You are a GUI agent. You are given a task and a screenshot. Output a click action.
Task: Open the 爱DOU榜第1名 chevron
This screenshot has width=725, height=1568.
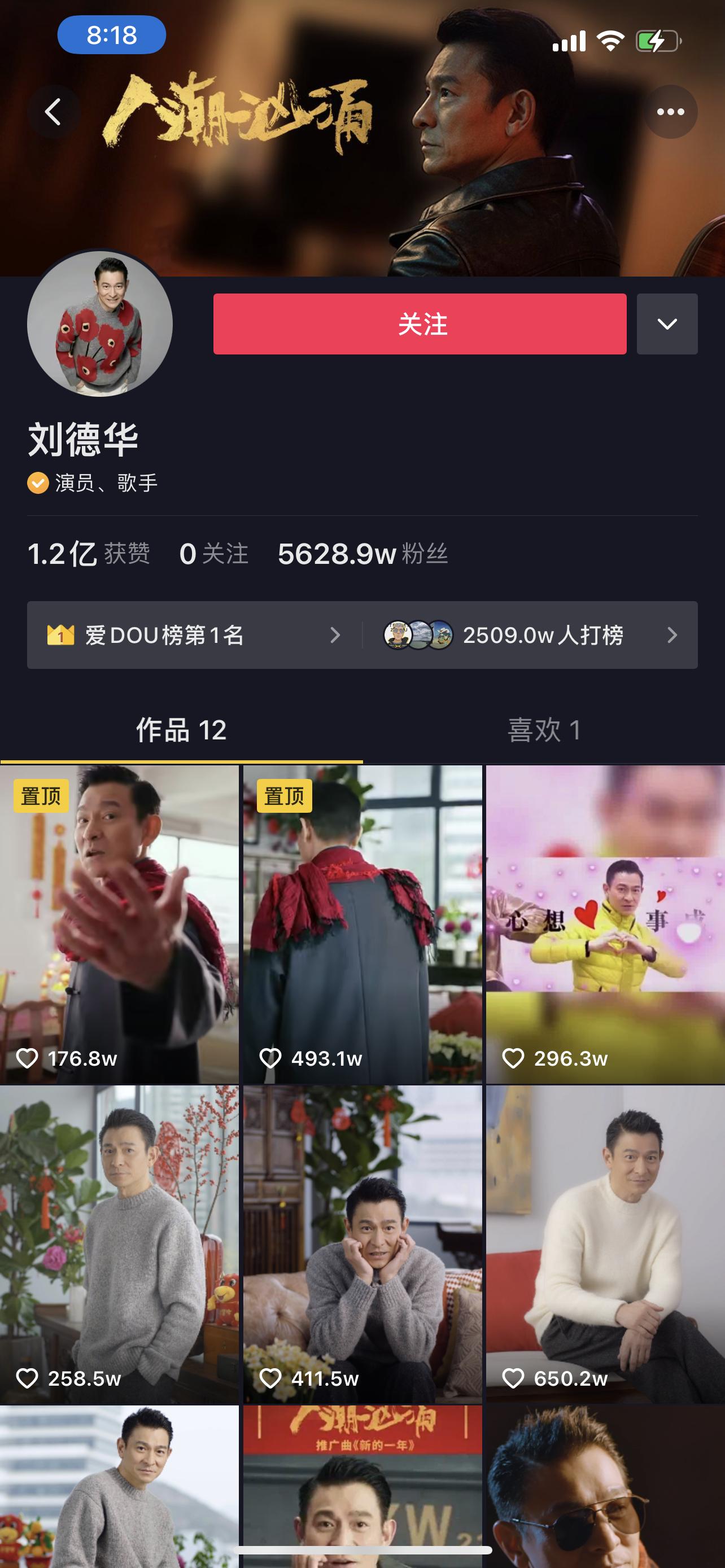click(335, 635)
